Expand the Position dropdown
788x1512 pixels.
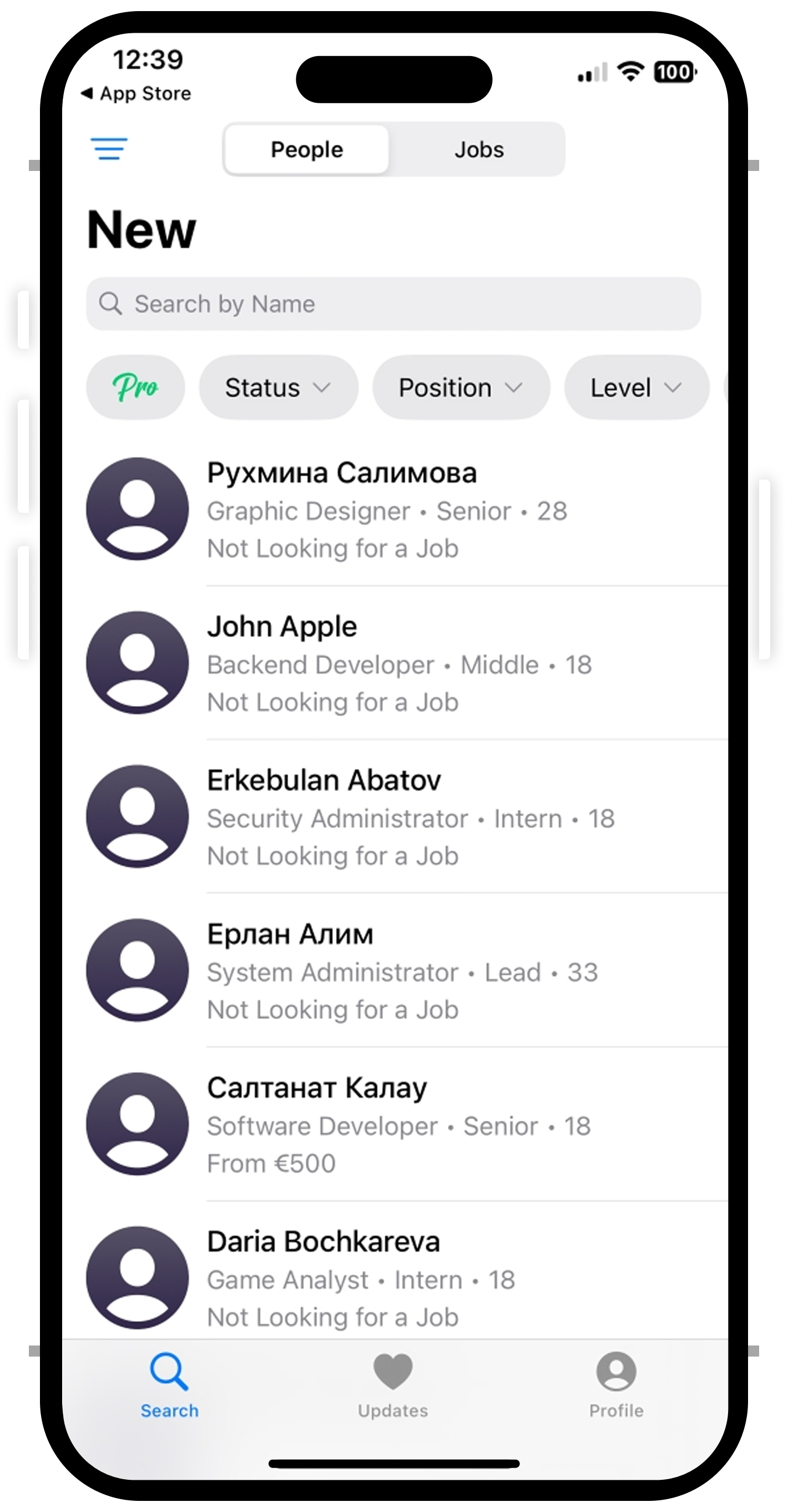[461, 387]
